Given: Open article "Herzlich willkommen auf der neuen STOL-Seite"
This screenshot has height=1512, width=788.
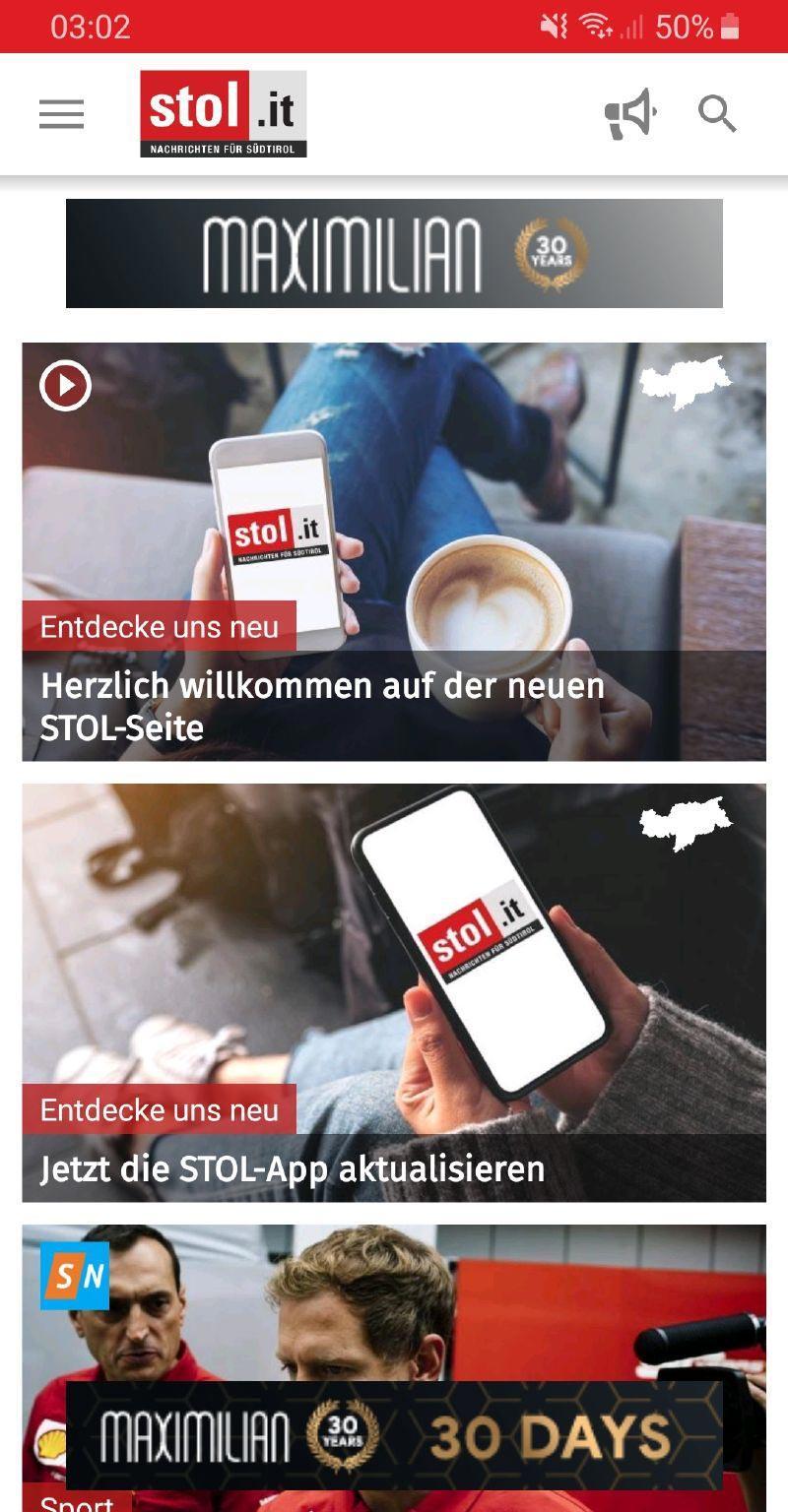Looking at the screenshot, I should tap(322, 705).
